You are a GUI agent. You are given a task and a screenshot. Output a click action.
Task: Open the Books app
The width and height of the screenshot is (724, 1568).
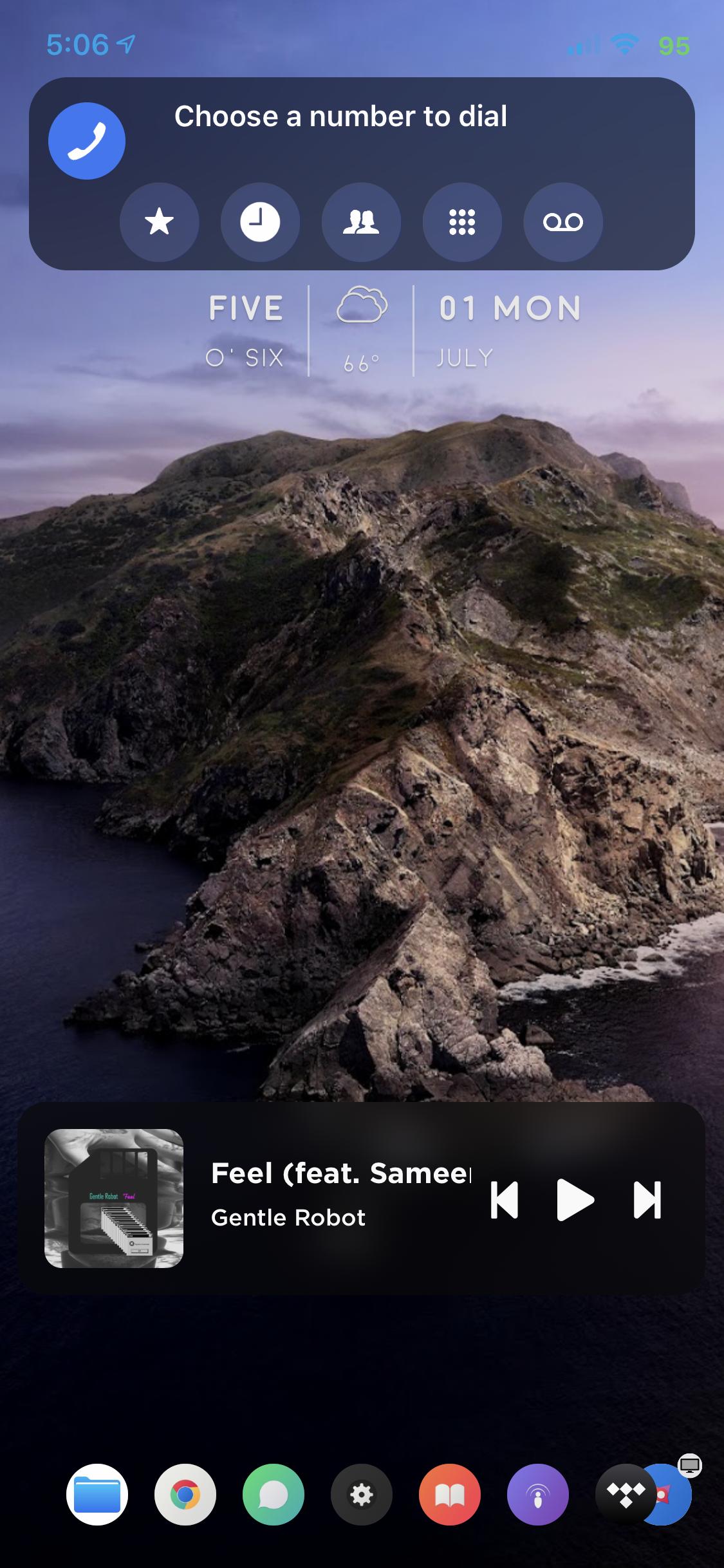(x=450, y=1495)
